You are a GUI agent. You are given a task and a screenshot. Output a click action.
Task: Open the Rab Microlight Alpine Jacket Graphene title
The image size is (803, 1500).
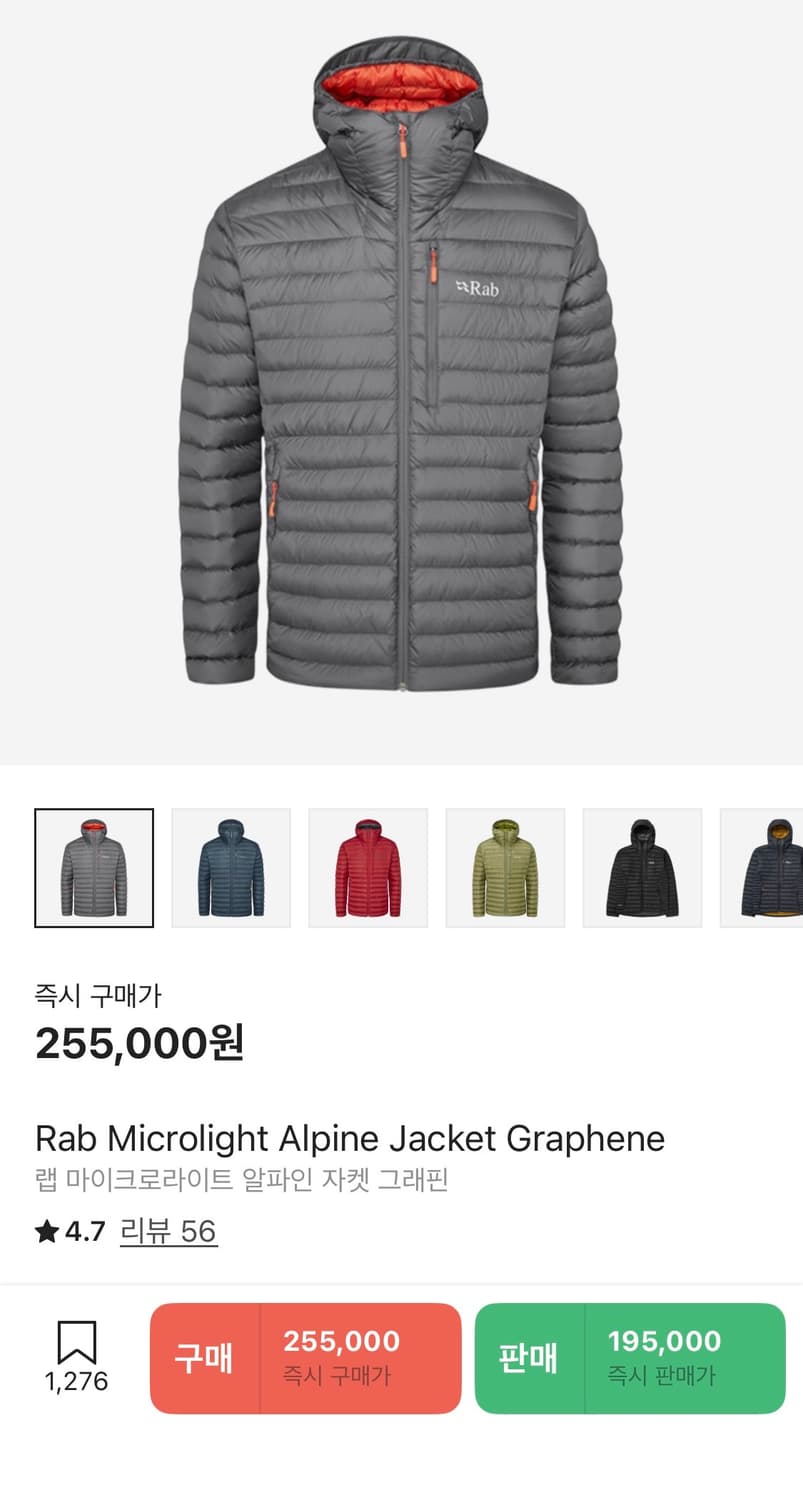tap(350, 1138)
